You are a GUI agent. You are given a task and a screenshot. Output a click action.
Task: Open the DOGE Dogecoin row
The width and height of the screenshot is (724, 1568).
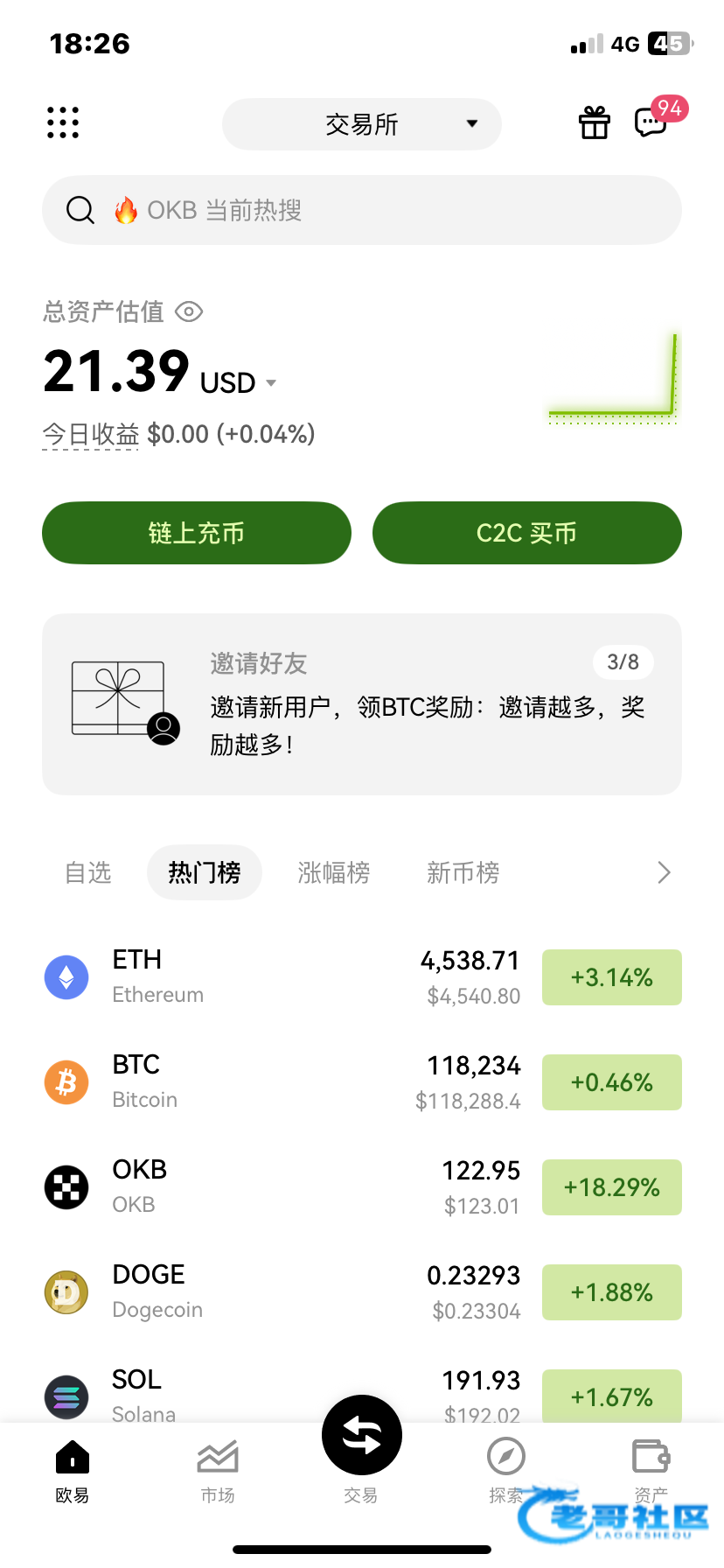(362, 1292)
